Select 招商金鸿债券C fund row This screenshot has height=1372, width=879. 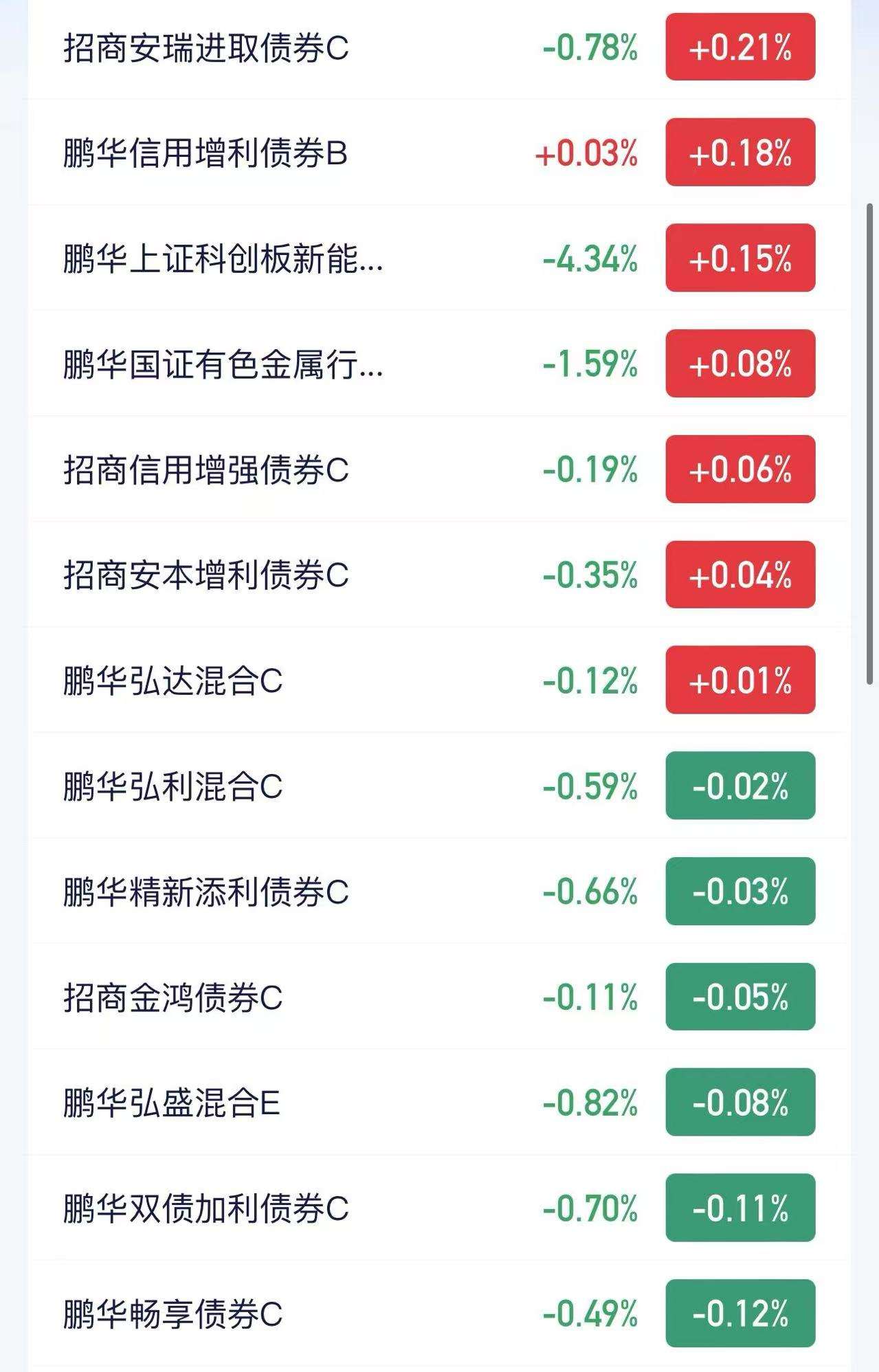tap(439, 997)
